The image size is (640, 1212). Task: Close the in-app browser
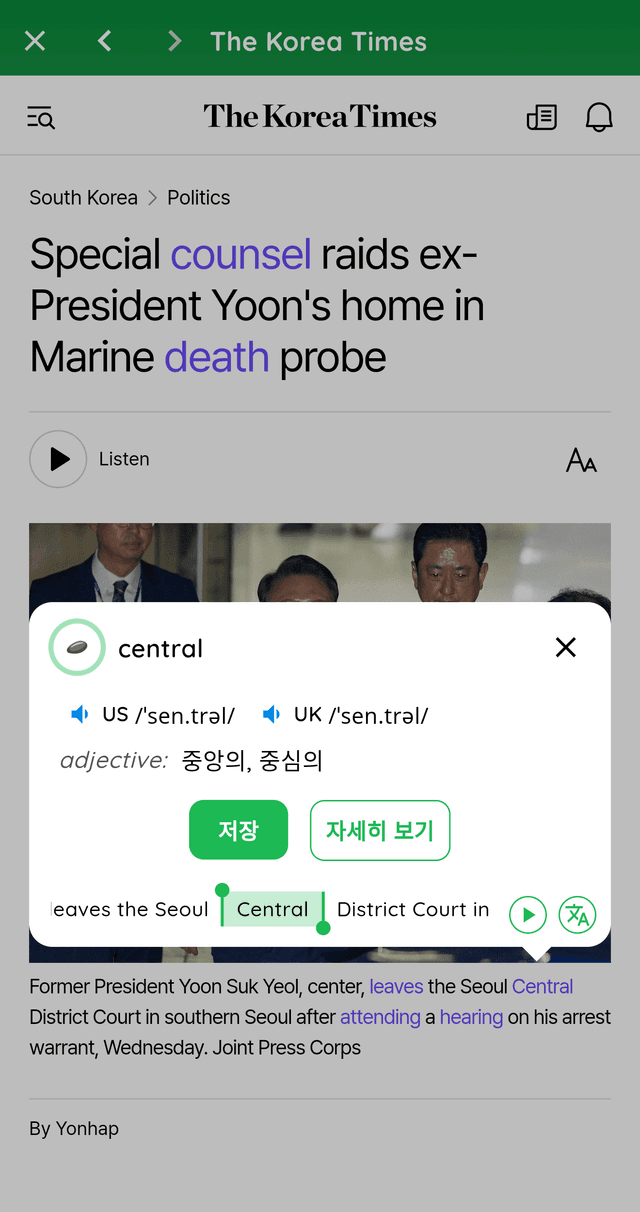35,41
